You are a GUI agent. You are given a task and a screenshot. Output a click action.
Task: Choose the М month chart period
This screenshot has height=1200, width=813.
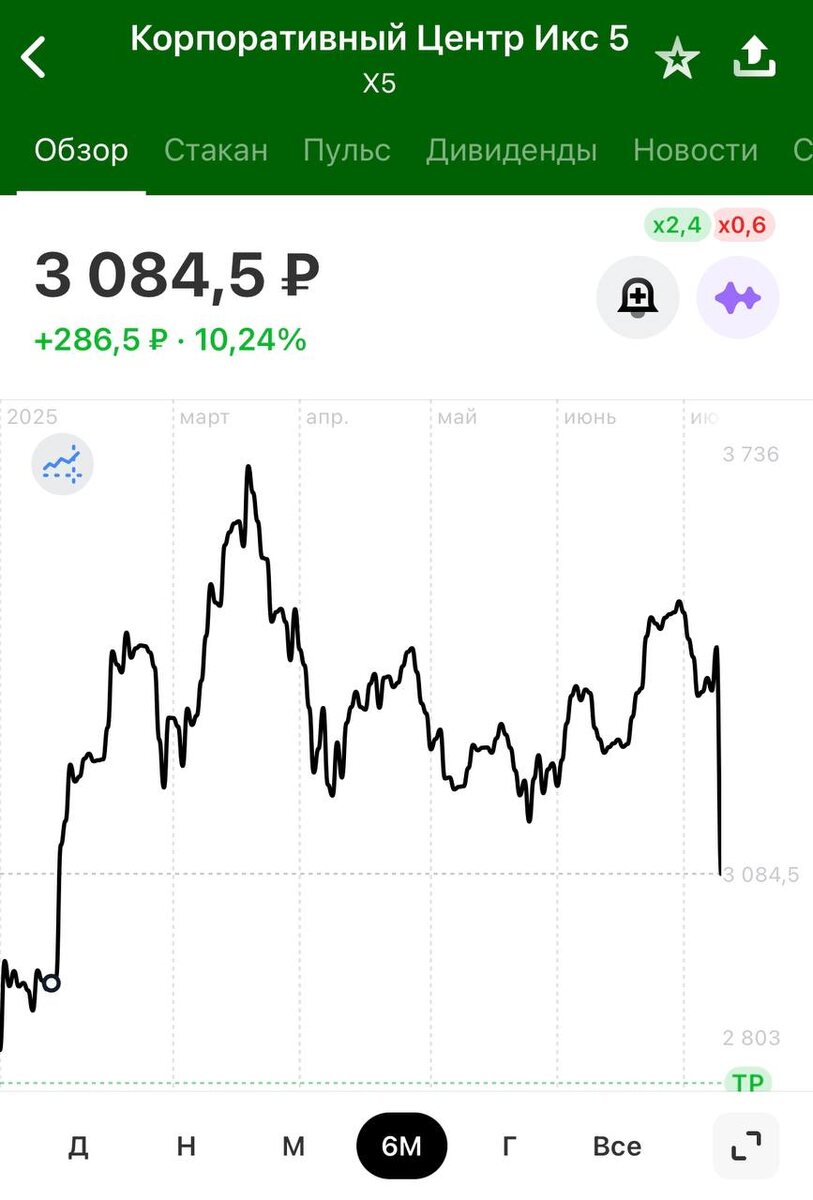(x=293, y=1146)
